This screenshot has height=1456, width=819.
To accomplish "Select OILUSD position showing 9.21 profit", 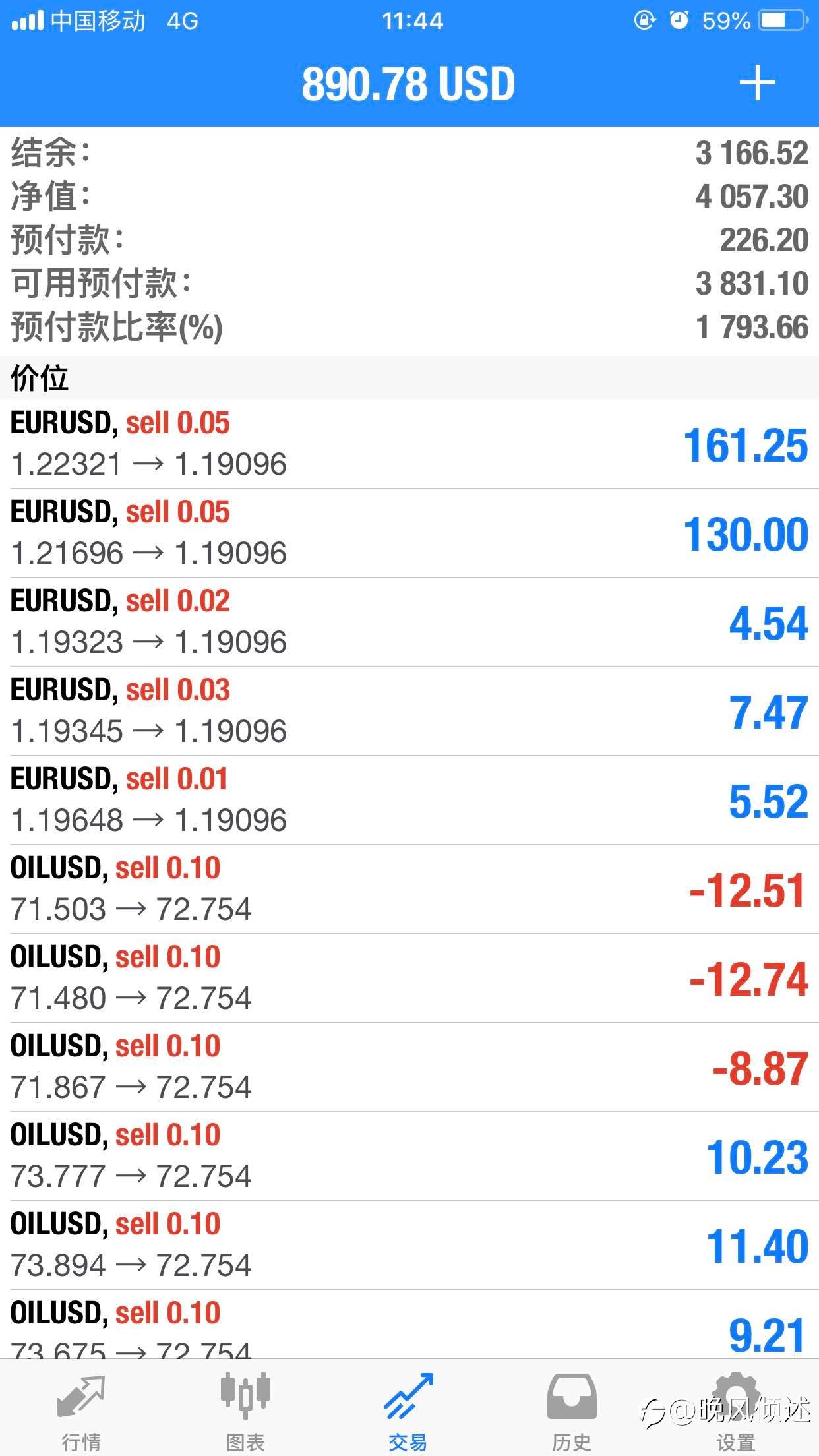I will tap(409, 1324).
